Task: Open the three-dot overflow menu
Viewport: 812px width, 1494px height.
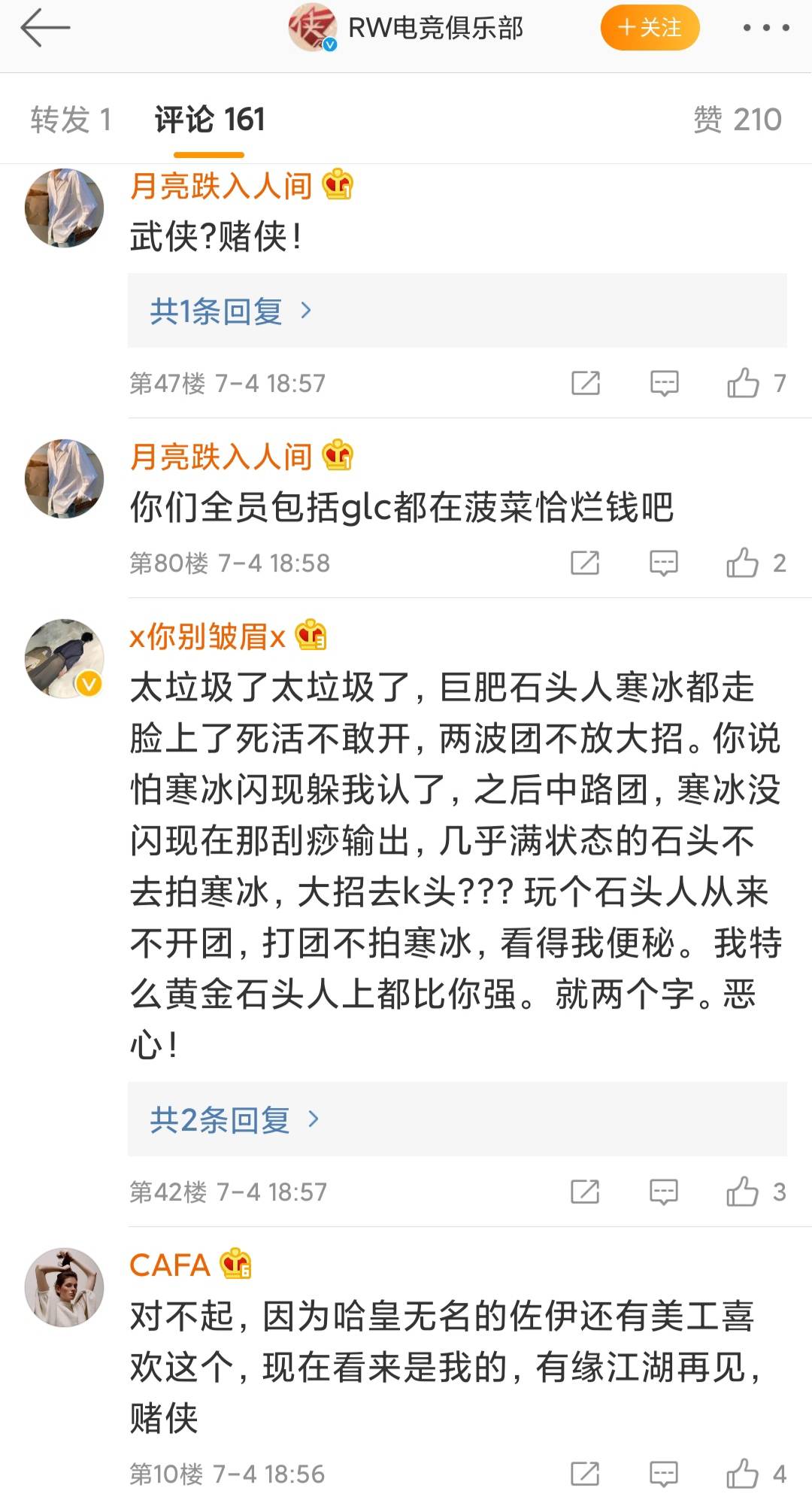Action: point(765,29)
